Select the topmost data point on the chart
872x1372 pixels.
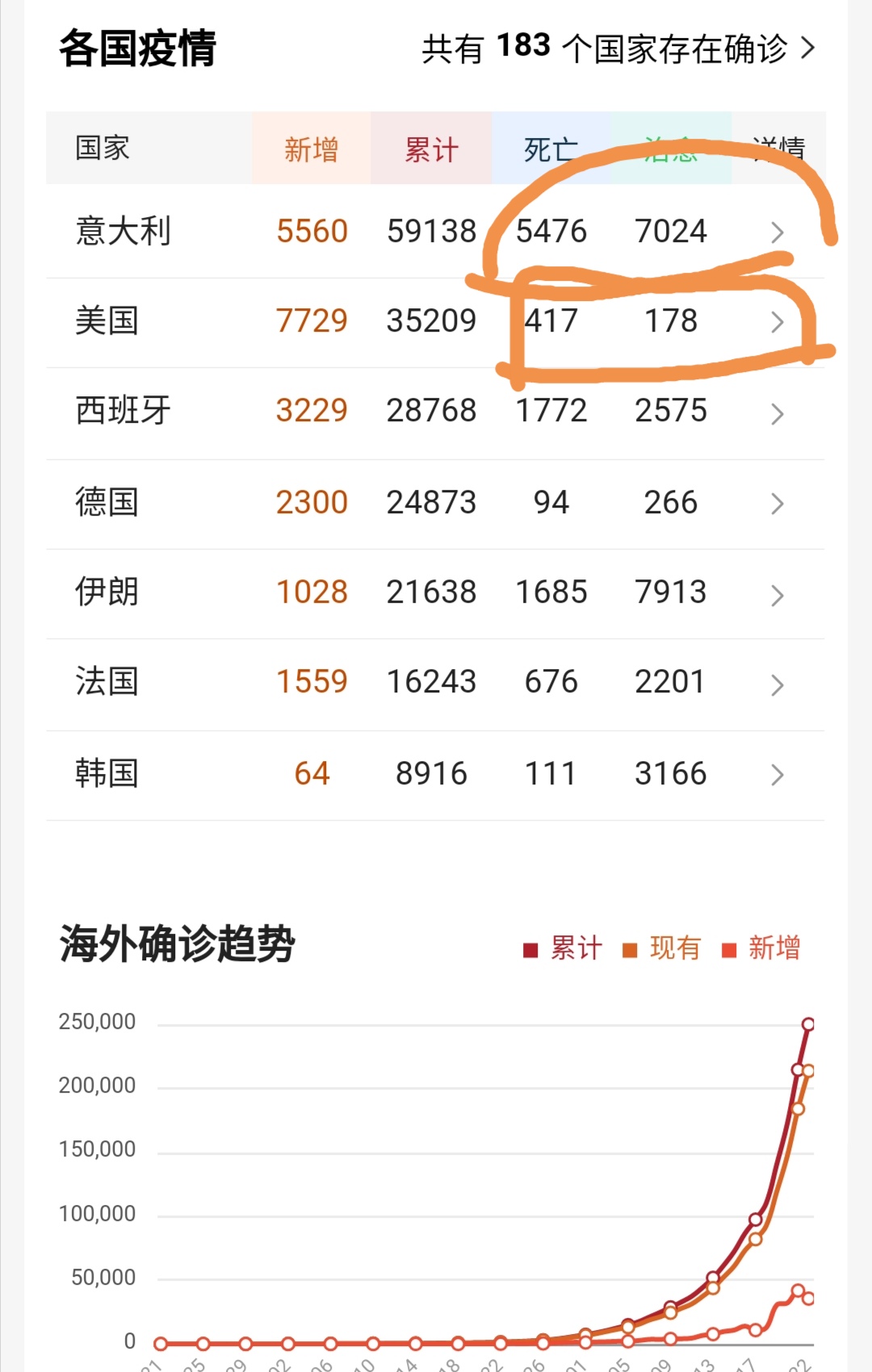click(809, 1023)
